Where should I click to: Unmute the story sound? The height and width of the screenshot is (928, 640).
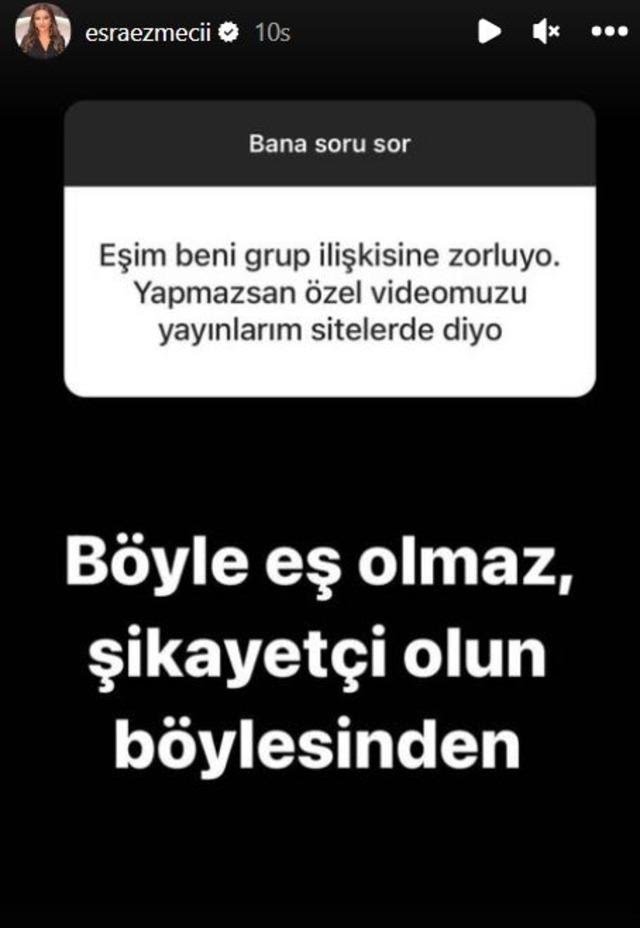point(546,32)
